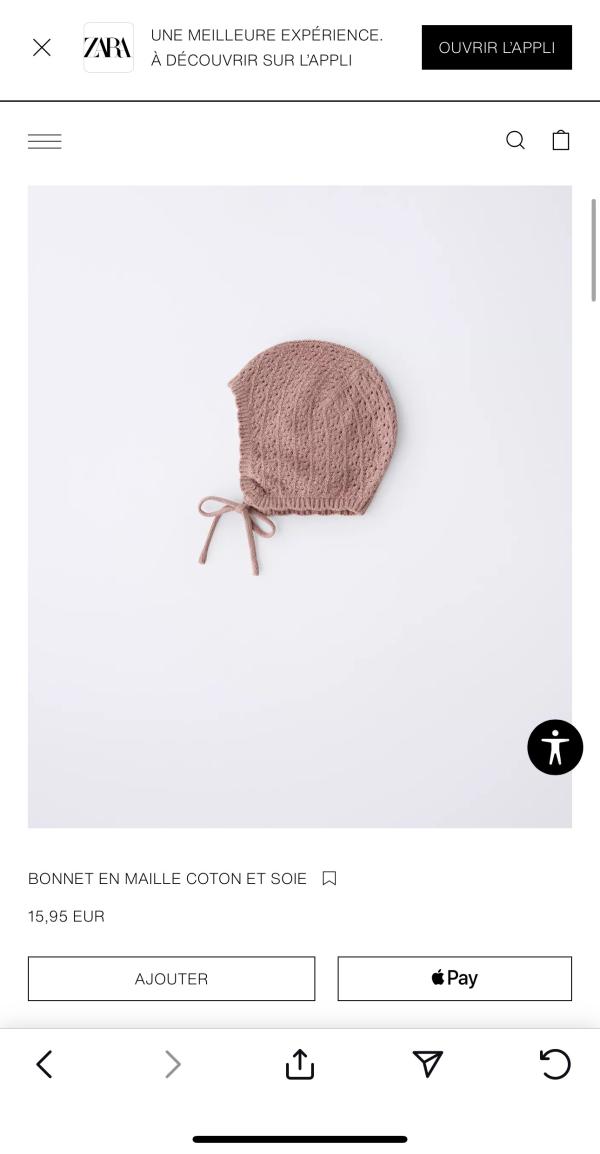The height and width of the screenshot is (1154, 600).
Task: Open the search magnifier
Action: coord(515,140)
